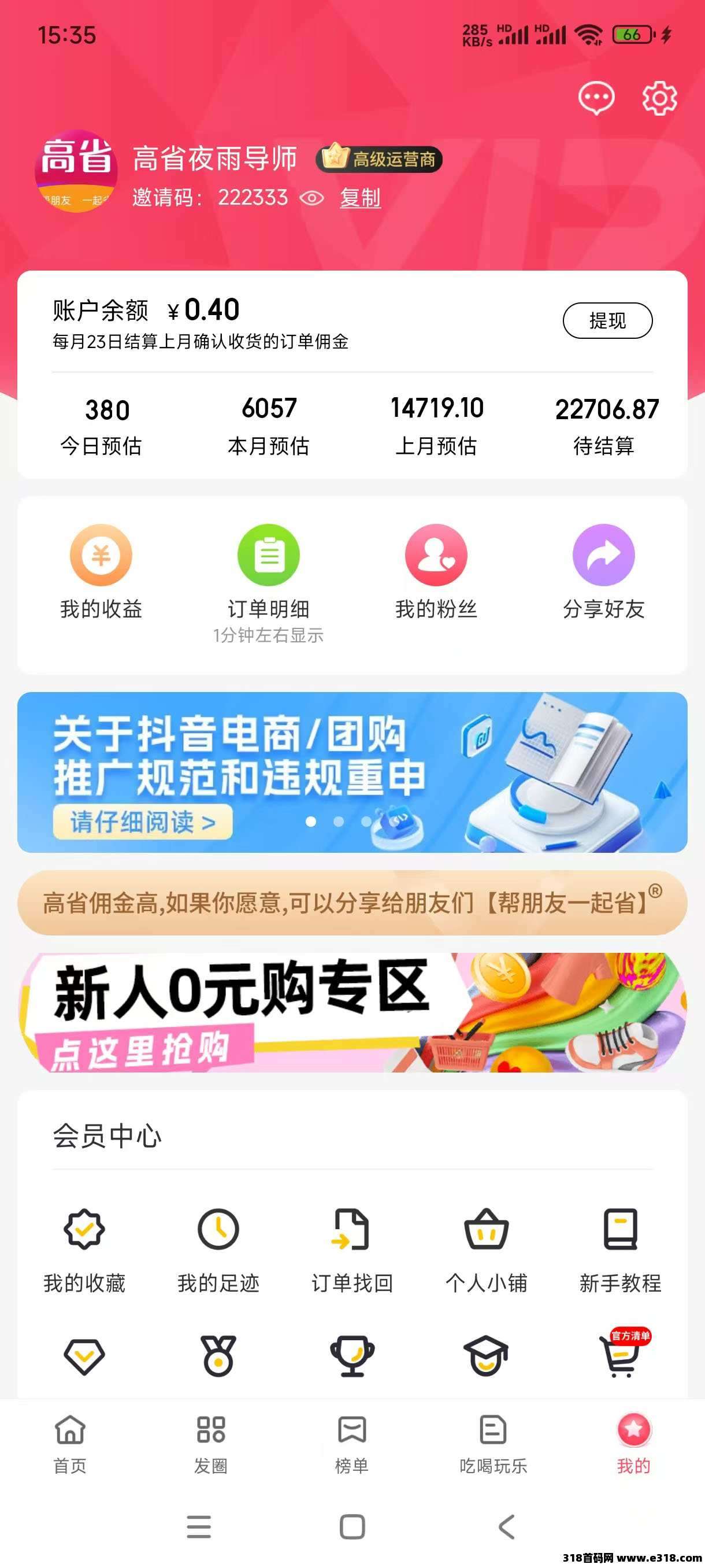Open 订单明细 order details icon
The image size is (705, 1568).
(x=268, y=556)
